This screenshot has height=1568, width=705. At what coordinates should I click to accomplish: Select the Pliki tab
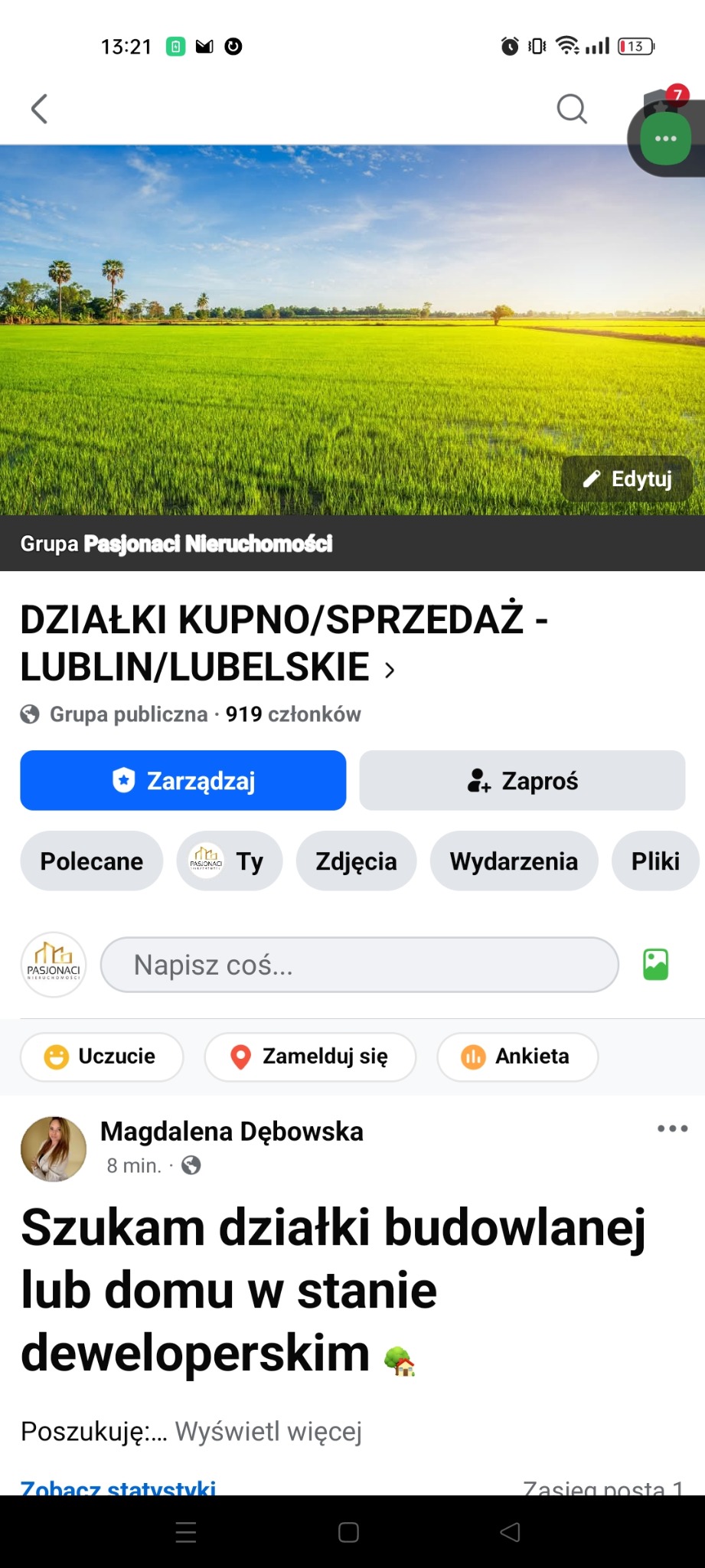click(x=655, y=861)
